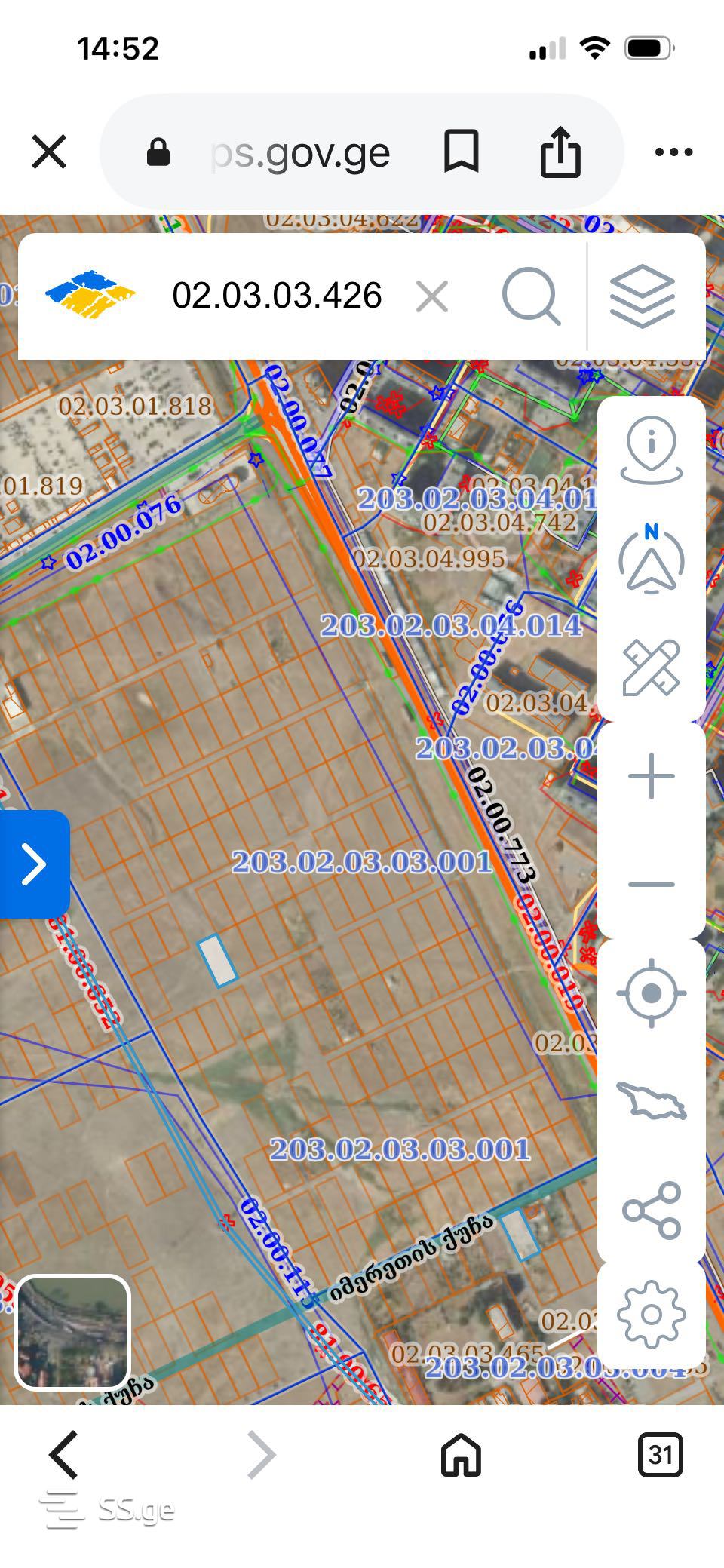Zoom in on the map
The width and height of the screenshot is (724, 1568).
(x=652, y=776)
